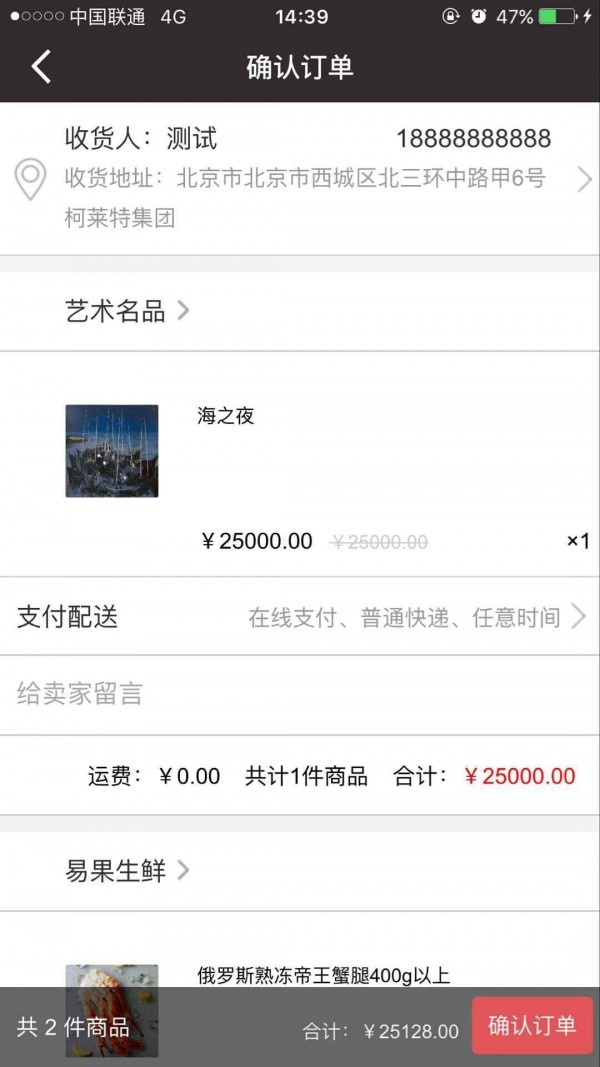The height and width of the screenshot is (1067, 600).
Task: Open the 艺术名品 store
Action: (126, 311)
